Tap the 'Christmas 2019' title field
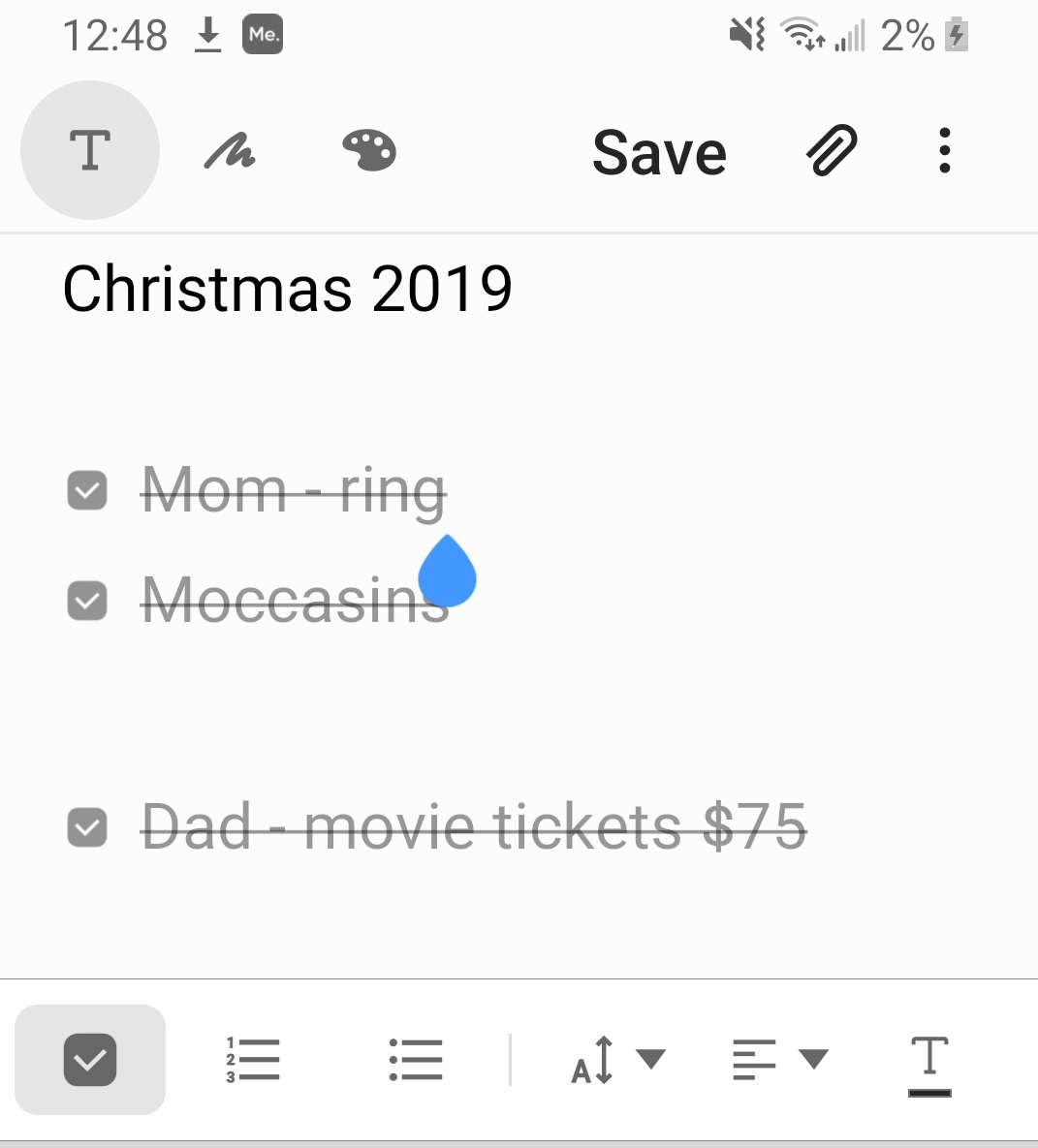This screenshot has height=1148, width=1038. [x=287, y=287]
